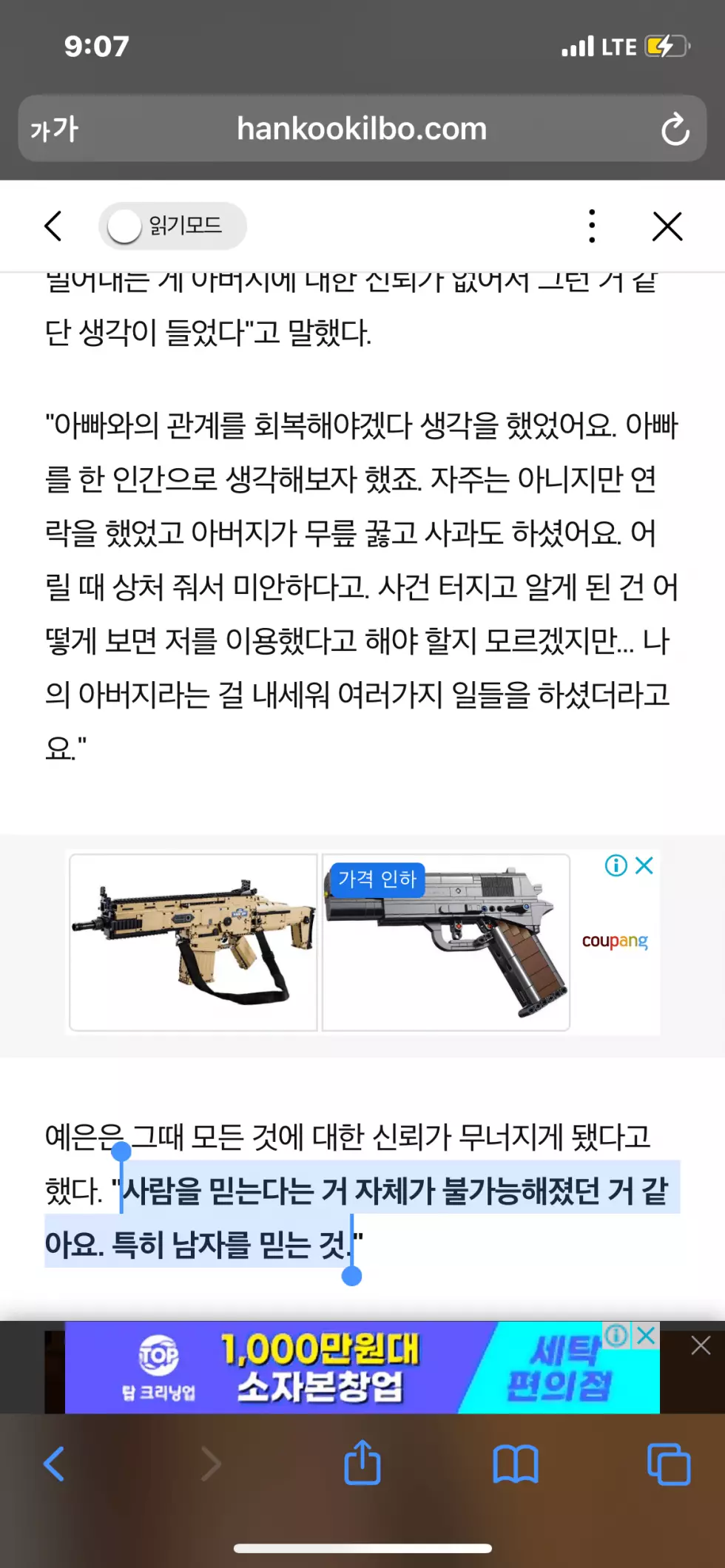Screen dimensions: 725x1568
Task: Open the 1,000만원대 소자본창업 banner ad
Action: click(362, 1368)
